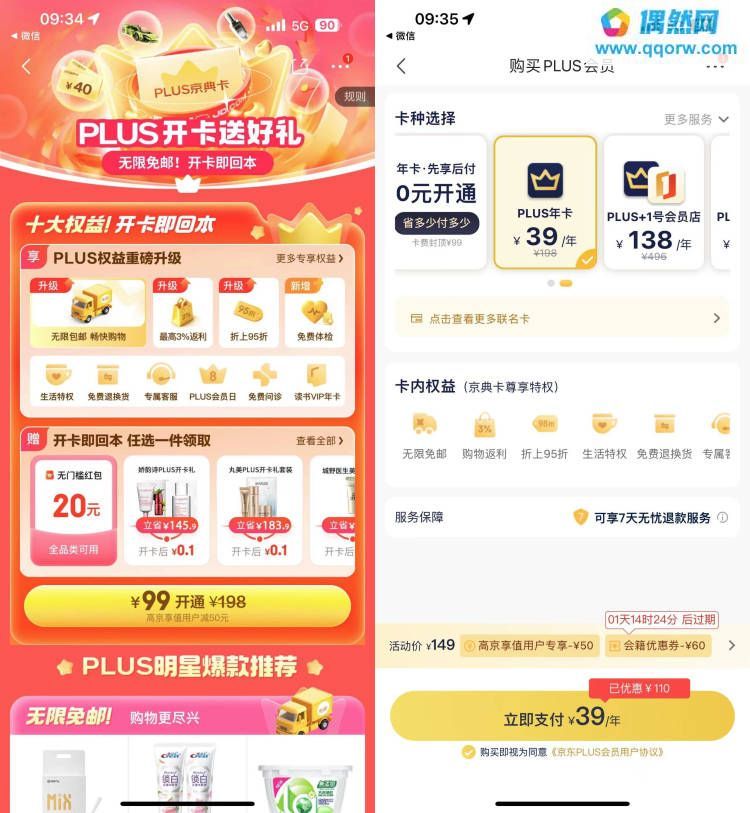Viewport: 750px width, 813px height.
Task: Tap the ¥99 开通 button
Action: pos(187,605)
